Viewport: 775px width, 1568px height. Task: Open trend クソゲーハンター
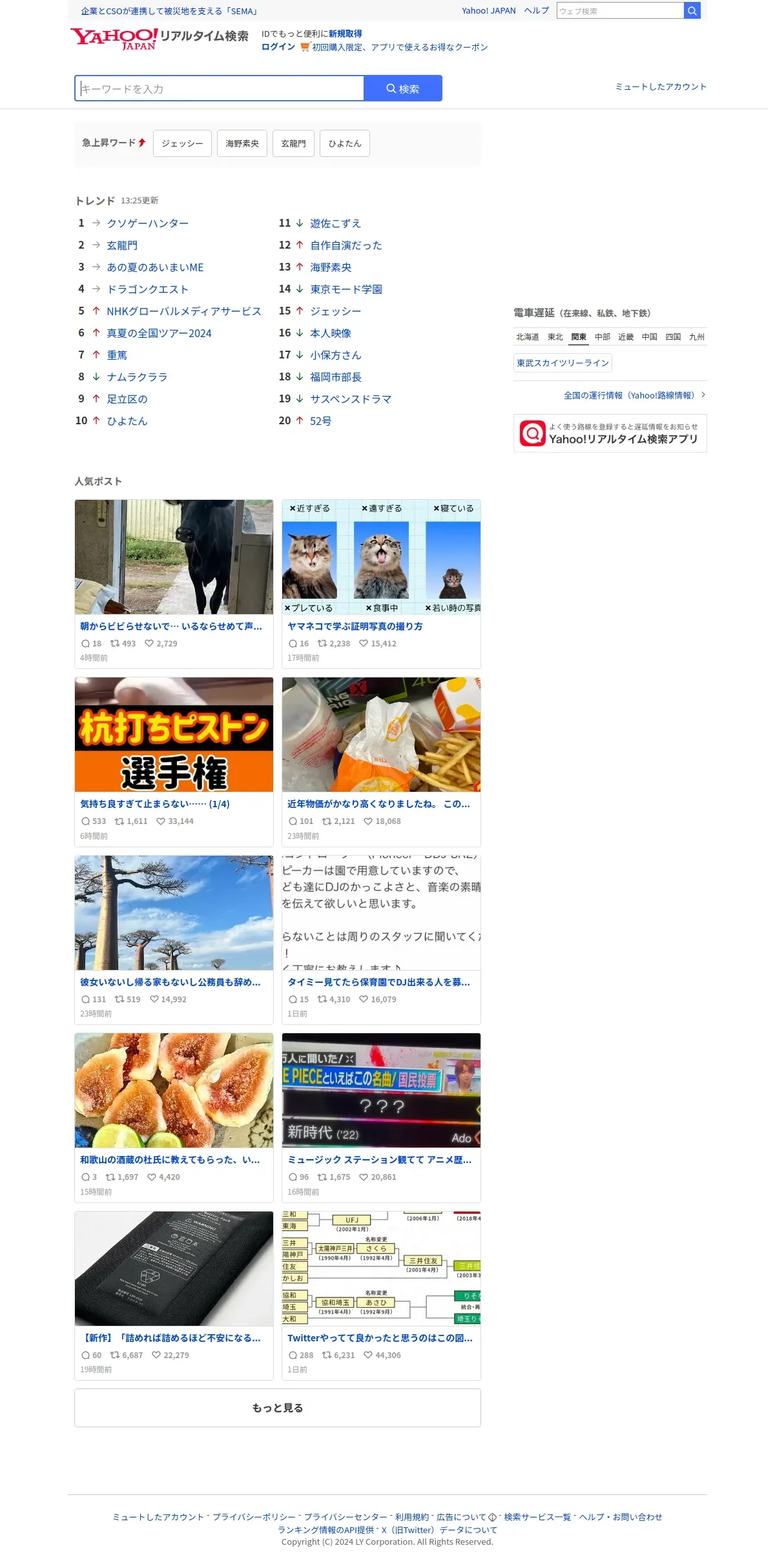(x=148, y=223)
